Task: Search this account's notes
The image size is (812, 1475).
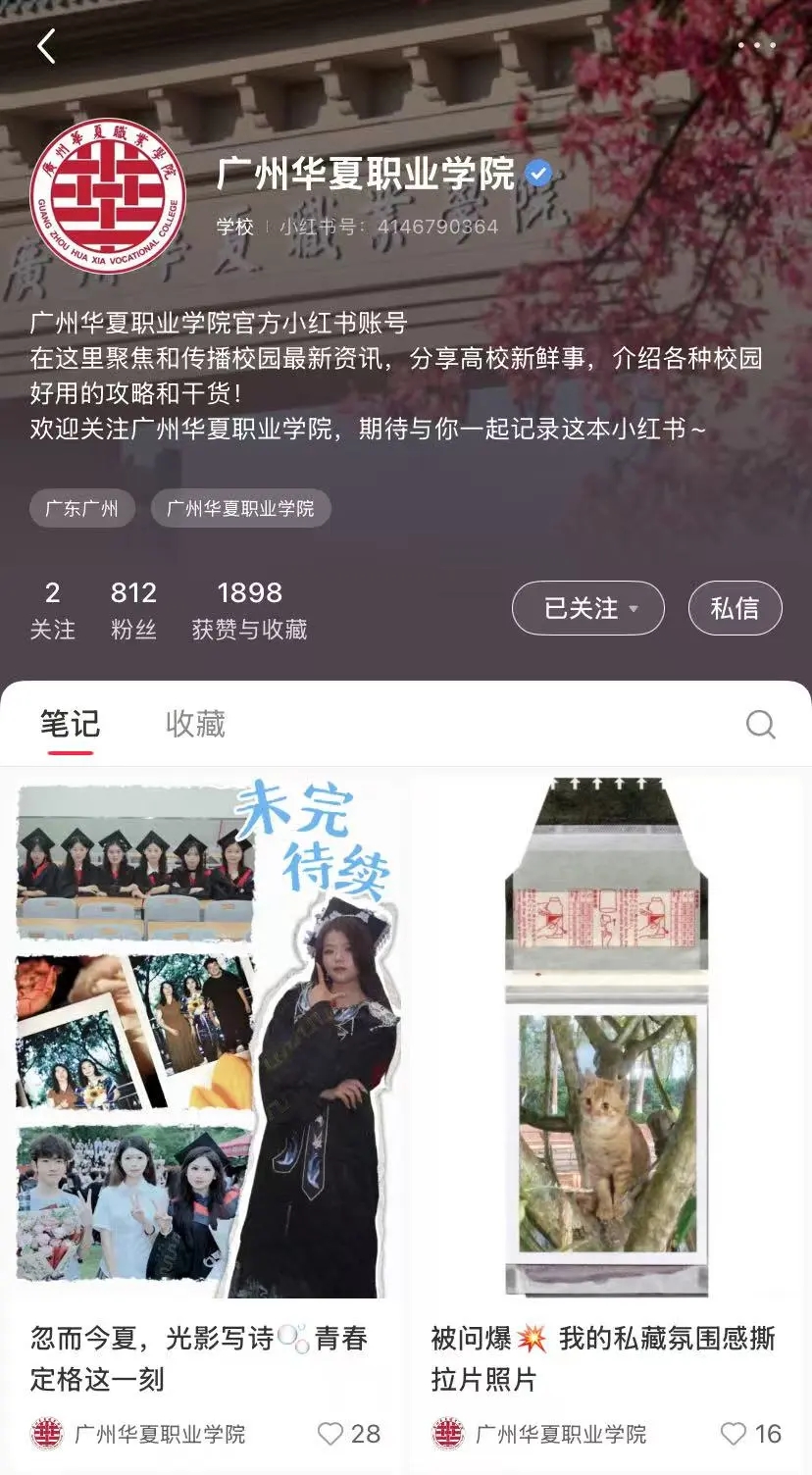Action: coord(760,724)
